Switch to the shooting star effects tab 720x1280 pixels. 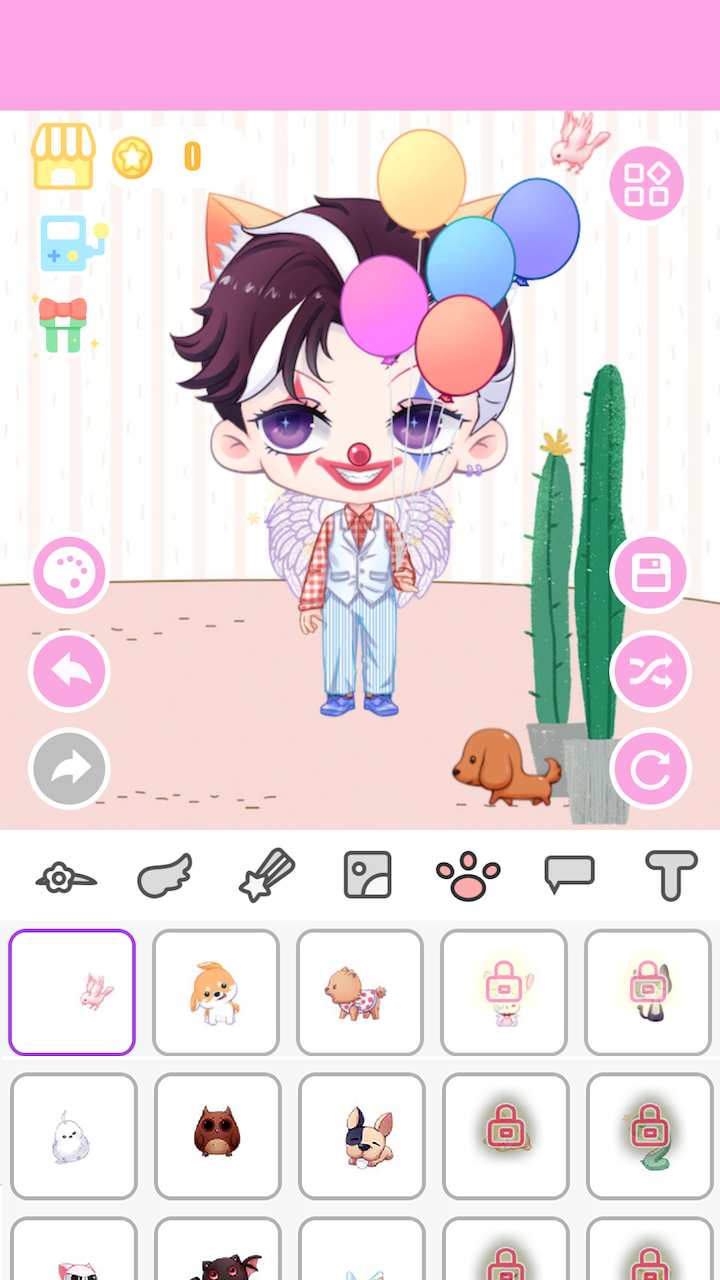pos(267,876)
